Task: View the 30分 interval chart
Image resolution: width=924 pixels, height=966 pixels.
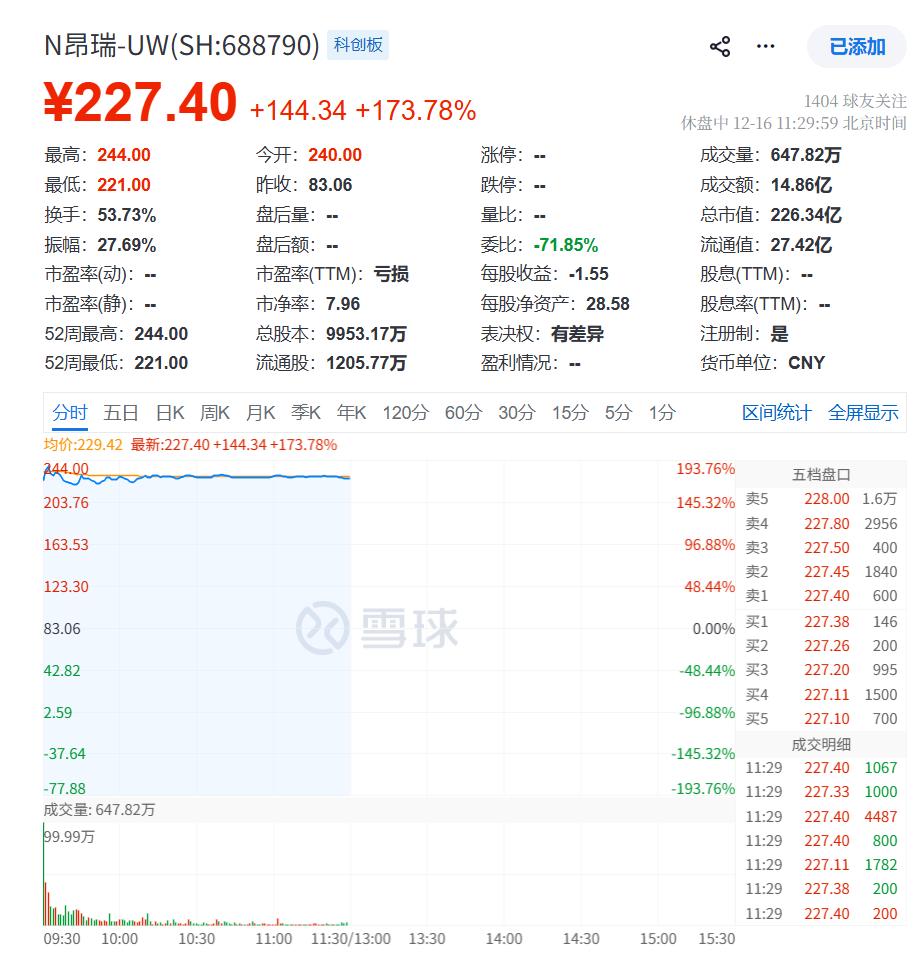Action: pyautogui.click(x=517, y=413)
